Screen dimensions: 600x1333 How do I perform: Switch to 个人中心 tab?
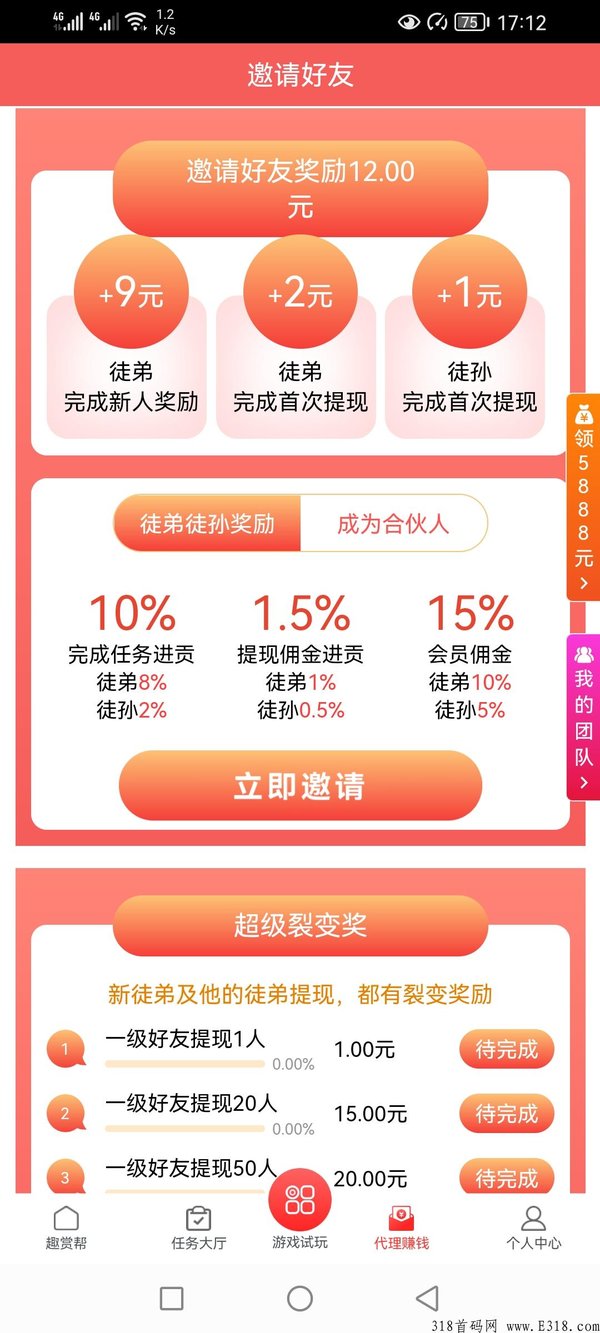[533, 1227]
